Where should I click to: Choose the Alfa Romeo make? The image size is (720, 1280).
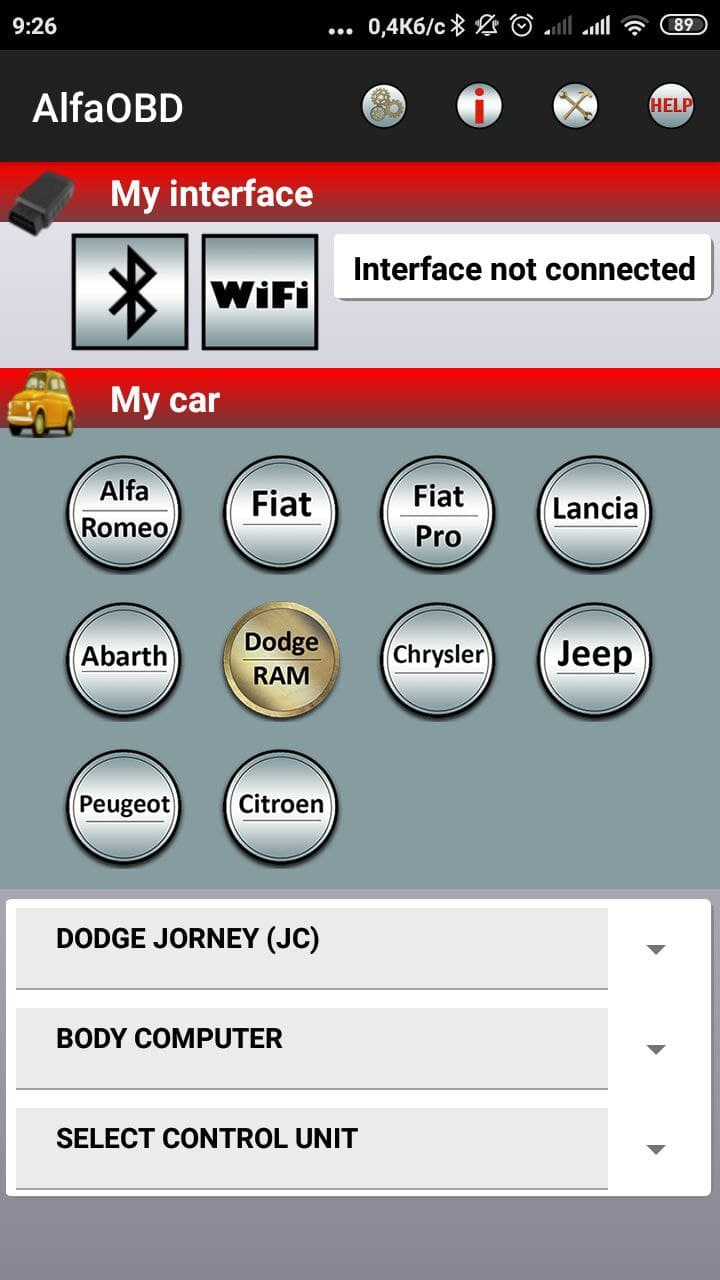(124, 512)
